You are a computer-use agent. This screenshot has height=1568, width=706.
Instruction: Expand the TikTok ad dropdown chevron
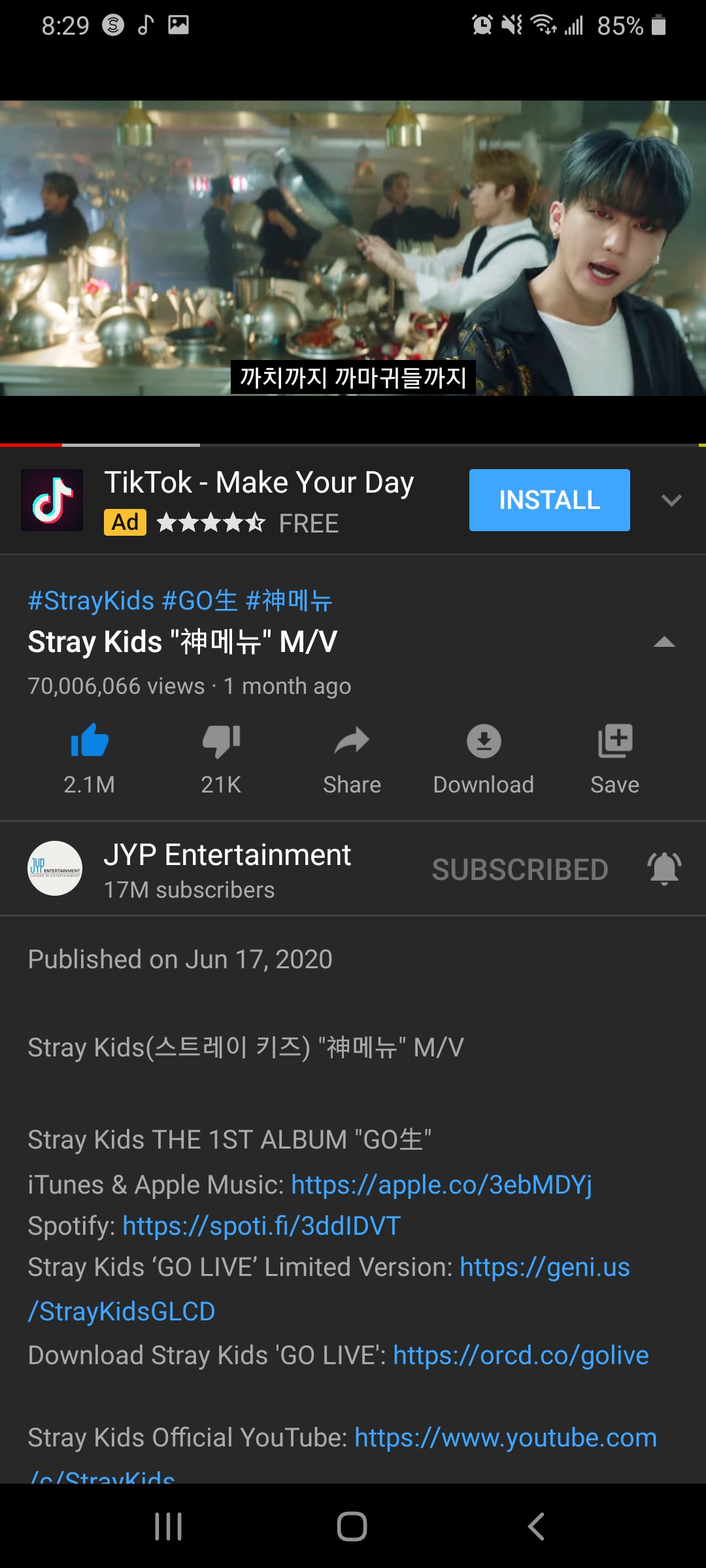tap(671, 500)
